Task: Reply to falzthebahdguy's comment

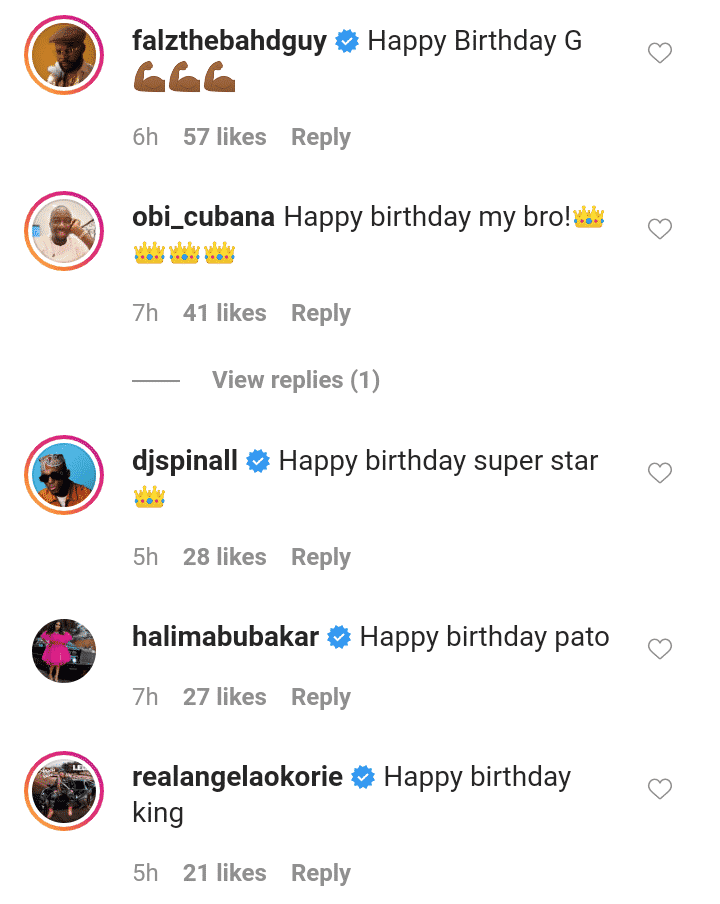Action: [320, 137]
